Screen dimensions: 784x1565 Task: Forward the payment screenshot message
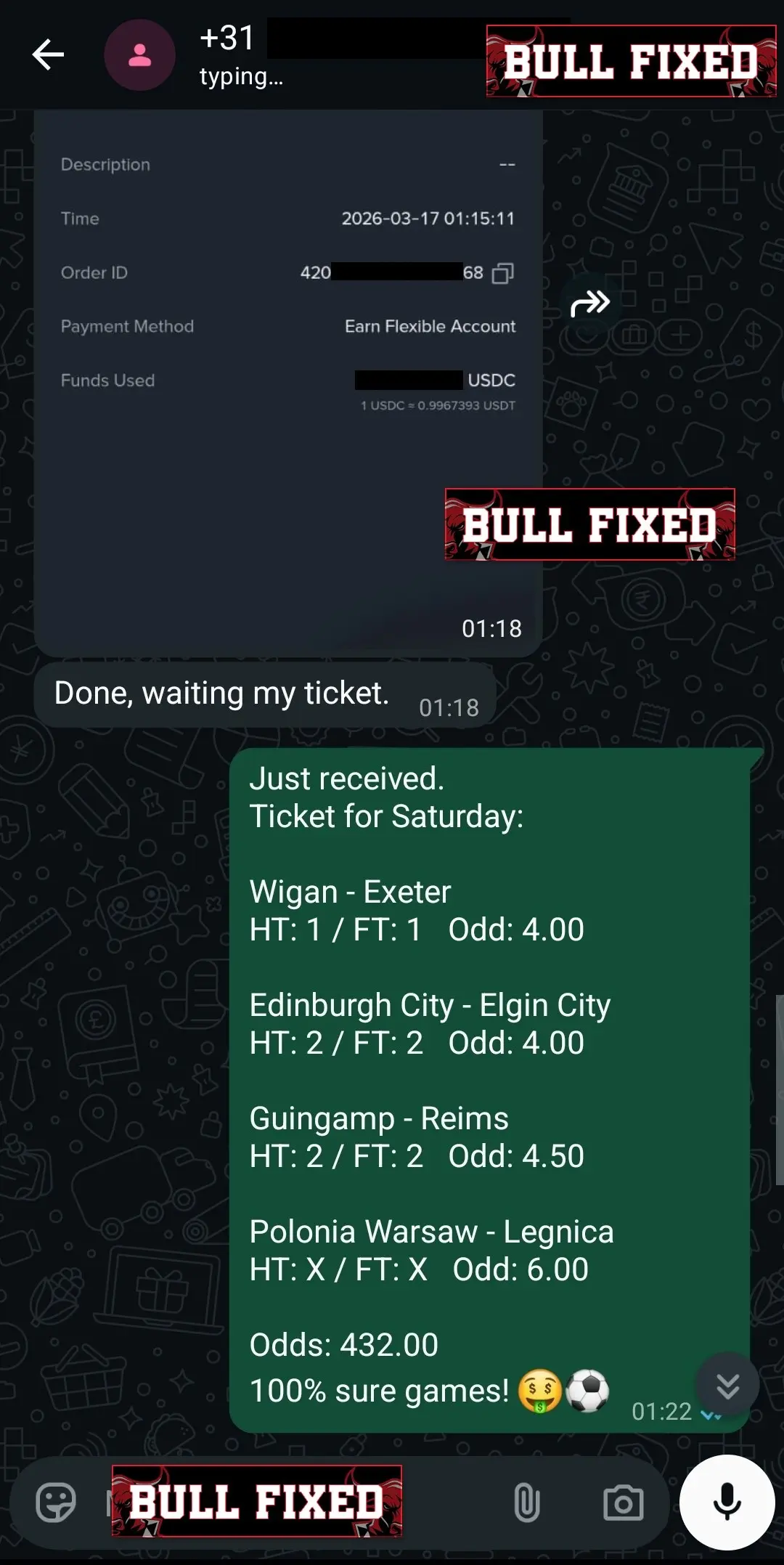[589, 304]
